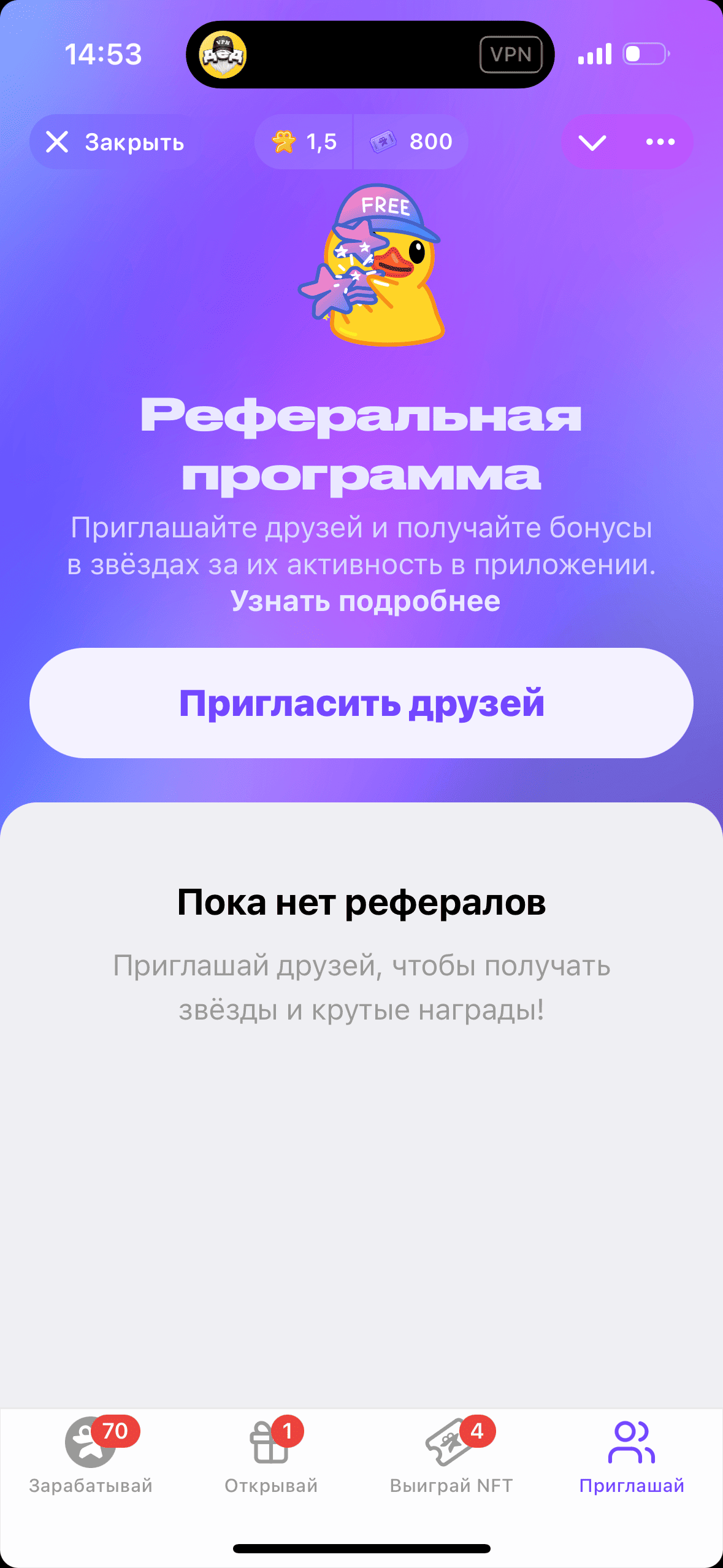Tap the bearded avatar in dynamic island
Viewport: 723px width, 1568px height.
pos(222,54)
